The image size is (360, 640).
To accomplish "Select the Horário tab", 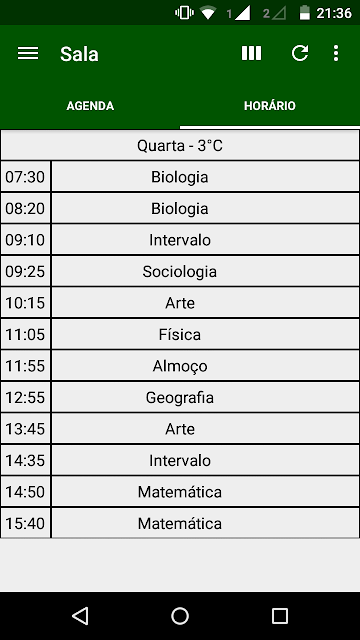I will (x=270, y=106).
